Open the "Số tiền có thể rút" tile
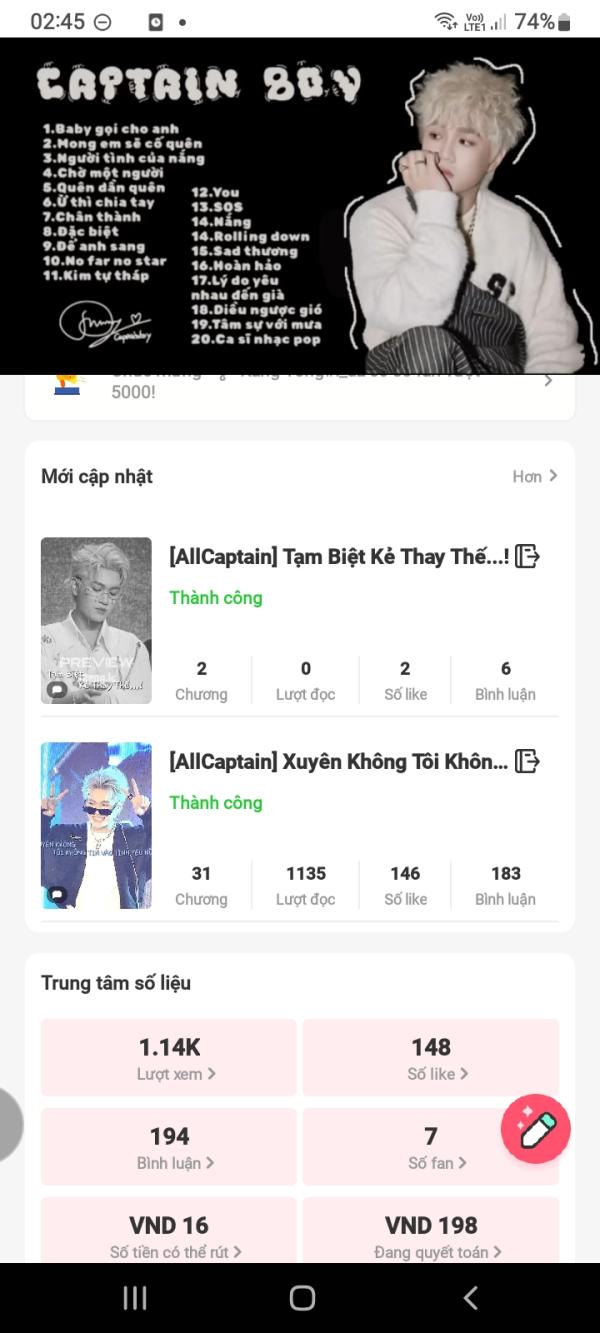 [169, 1234]
